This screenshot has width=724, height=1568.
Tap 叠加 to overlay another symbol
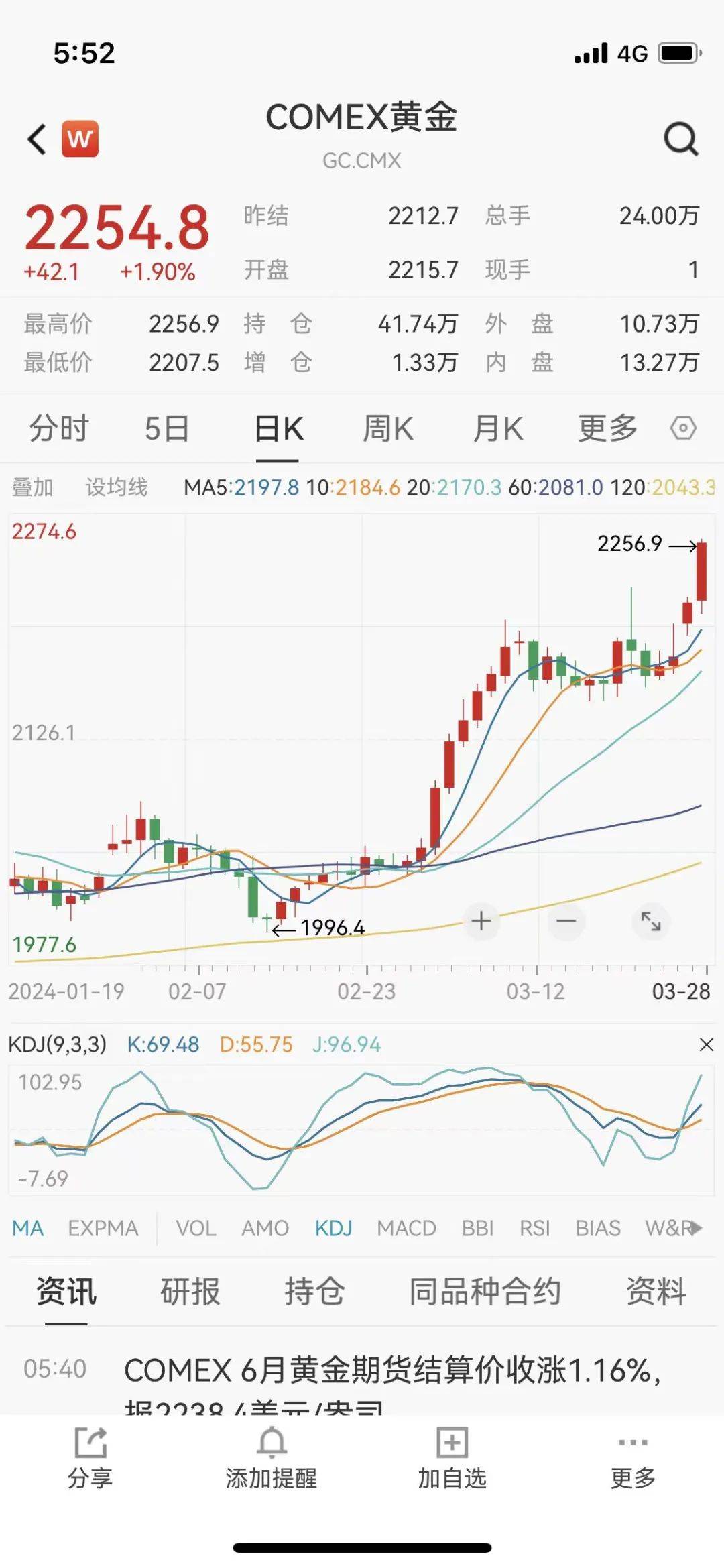32,487
